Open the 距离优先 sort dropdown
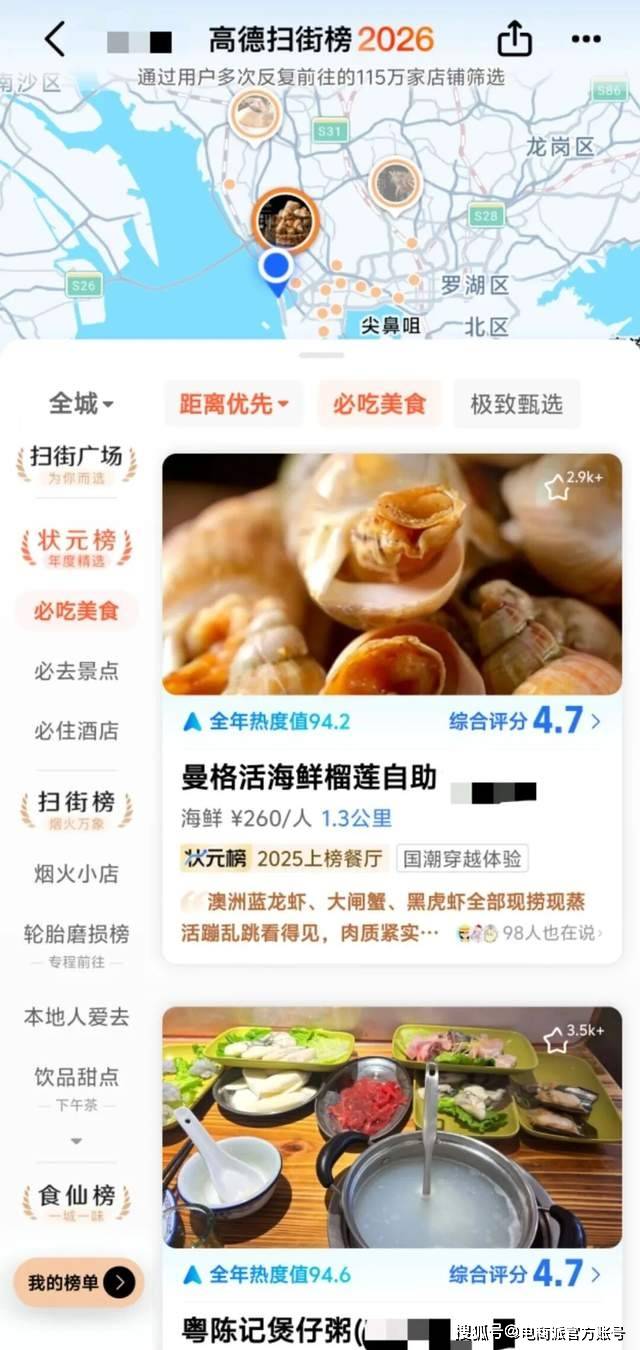This screenshot has width=640, height=1350. [x=235, y=404]
